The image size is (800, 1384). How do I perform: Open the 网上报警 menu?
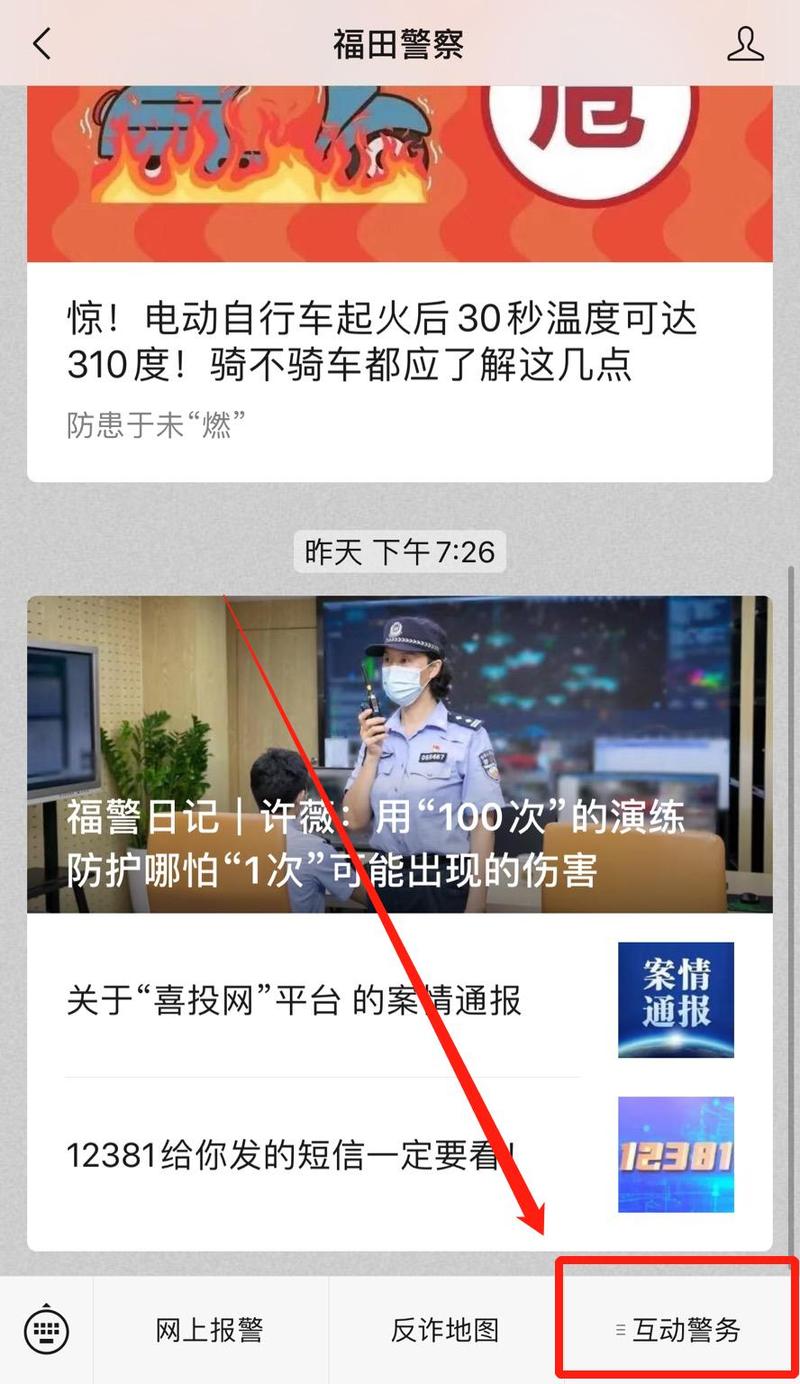click(x=210, y=1331)
